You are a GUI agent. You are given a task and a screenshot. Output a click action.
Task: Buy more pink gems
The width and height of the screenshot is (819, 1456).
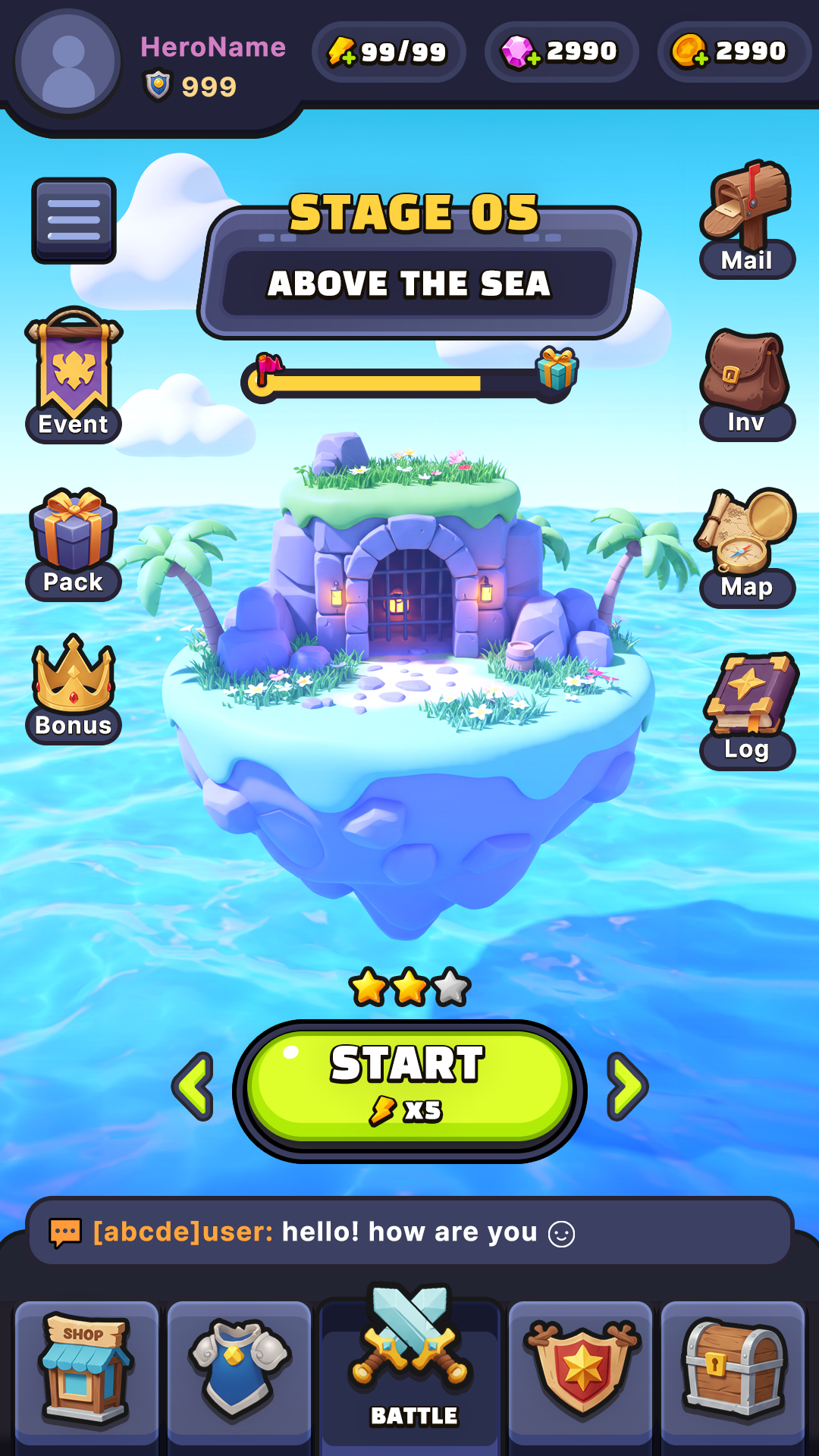561,52
